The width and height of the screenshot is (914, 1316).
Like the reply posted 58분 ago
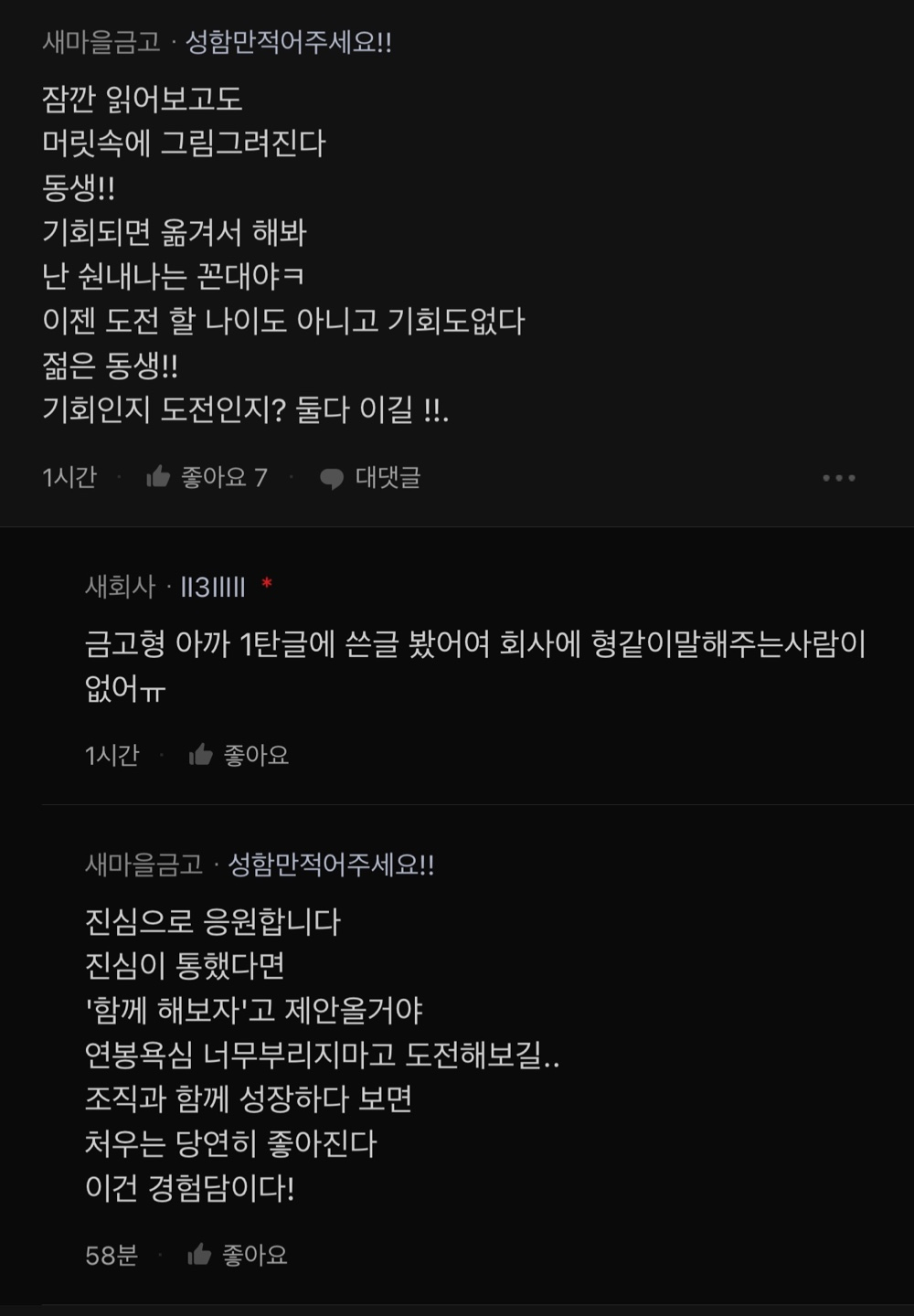tap(238, 1255)
